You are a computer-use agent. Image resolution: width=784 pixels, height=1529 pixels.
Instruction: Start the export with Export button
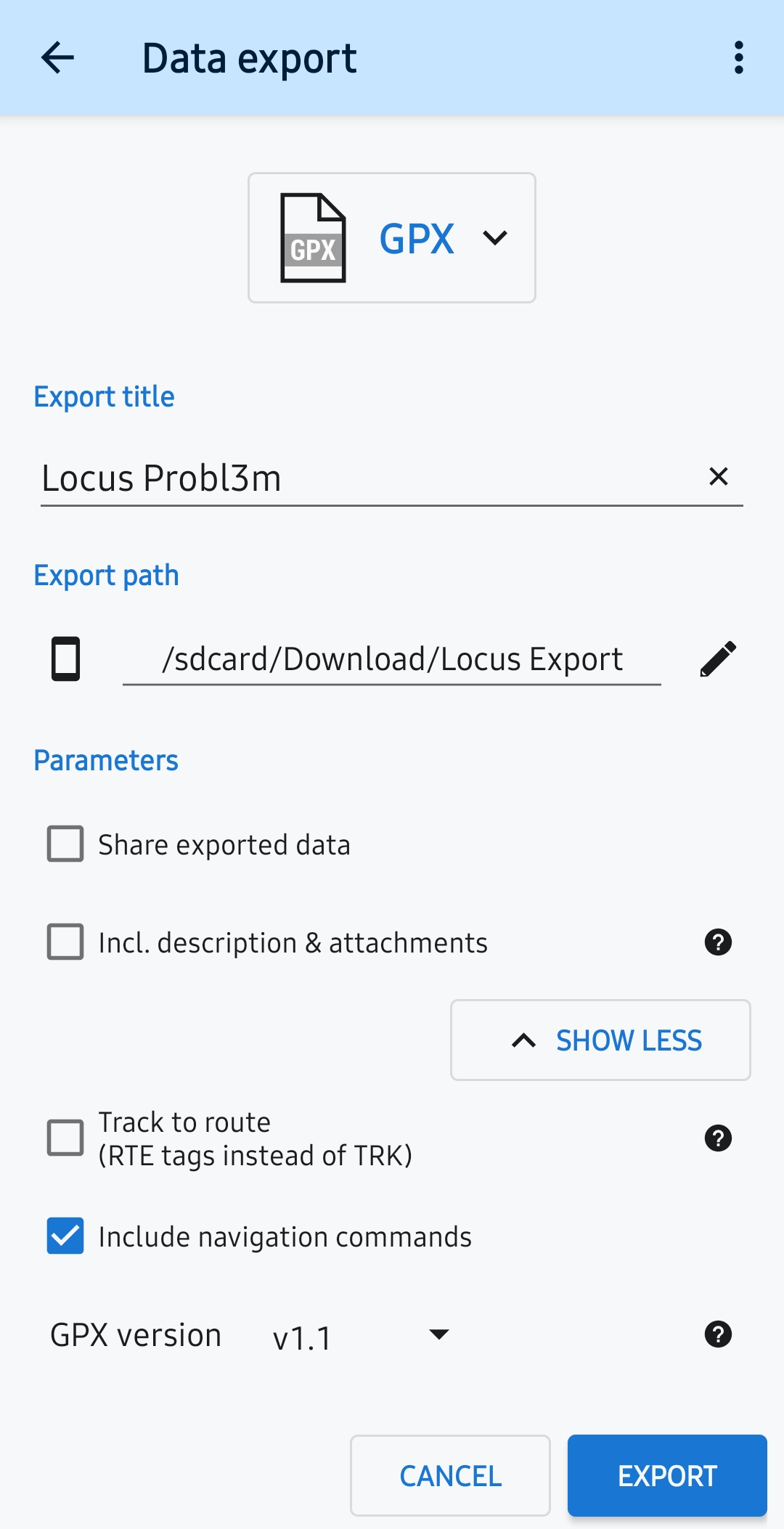(x=666, y=1475)
